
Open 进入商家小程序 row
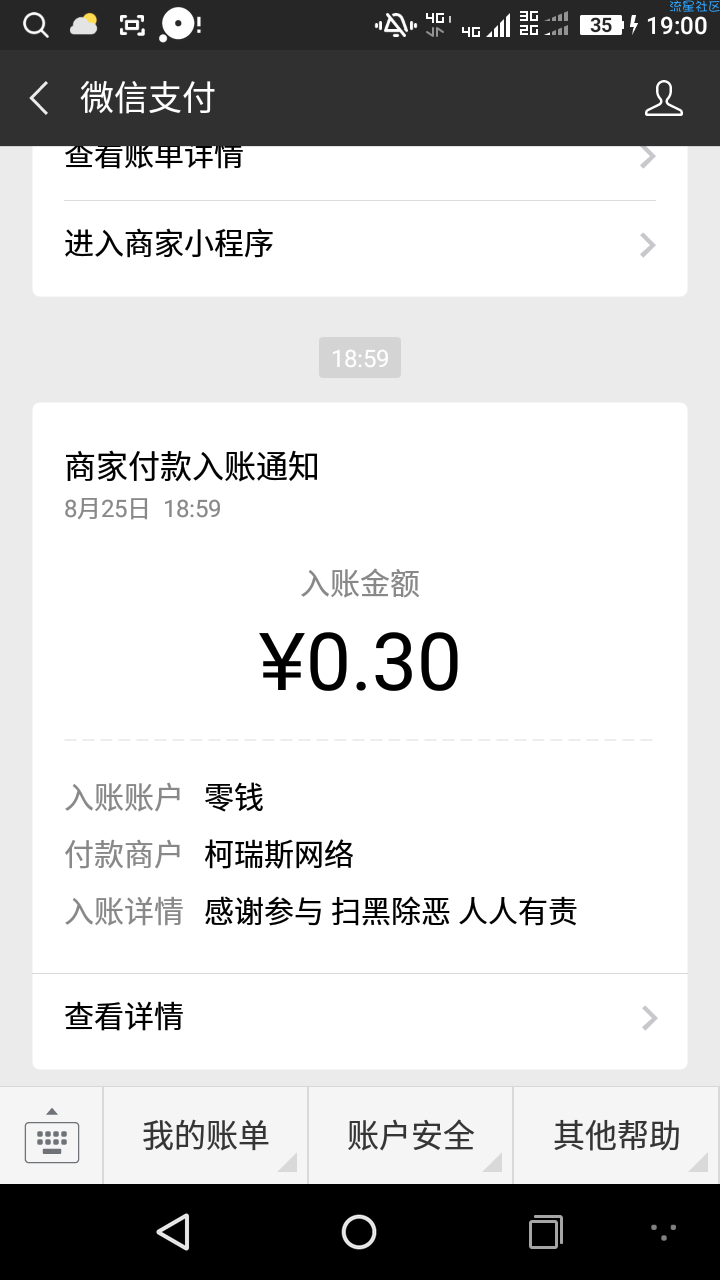pos(360,245)
